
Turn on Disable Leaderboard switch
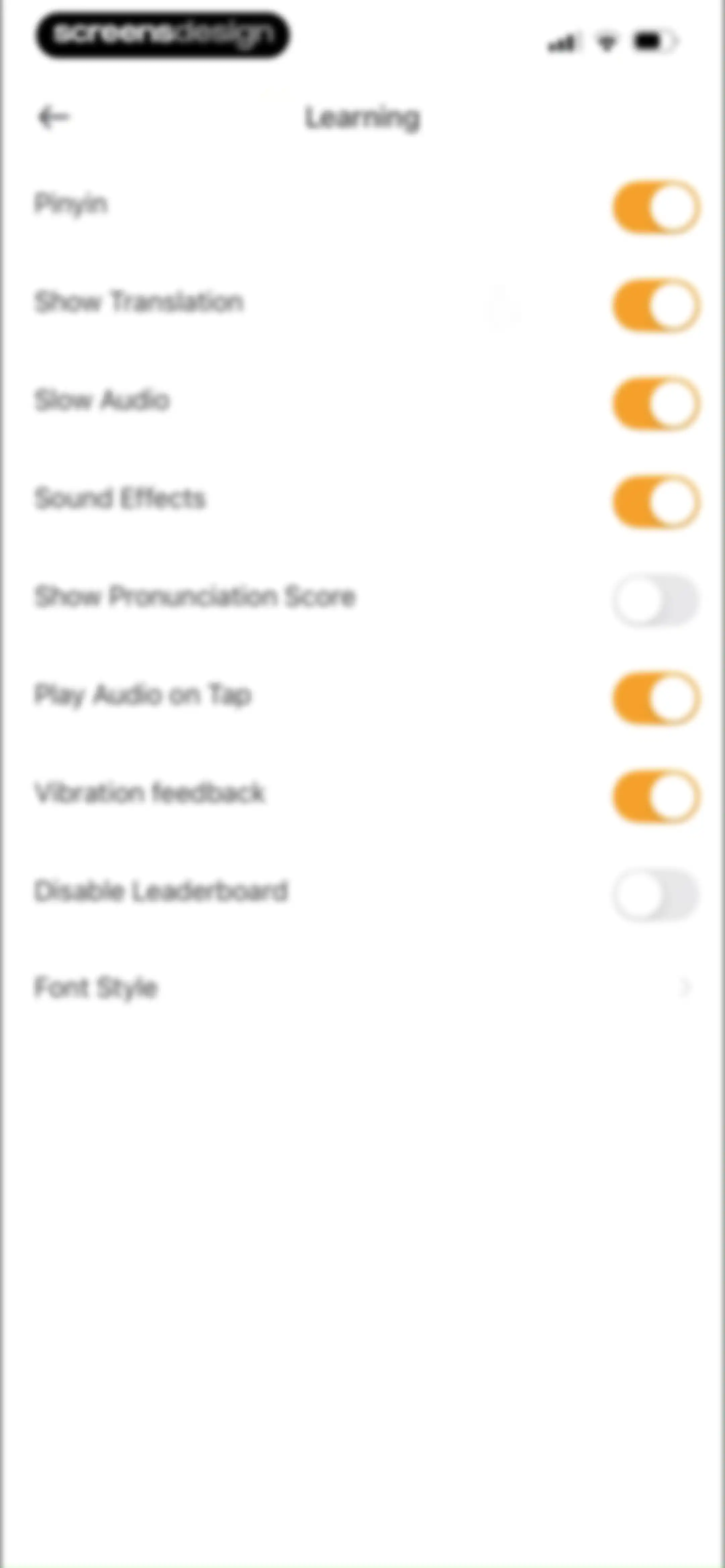[656, 895]
